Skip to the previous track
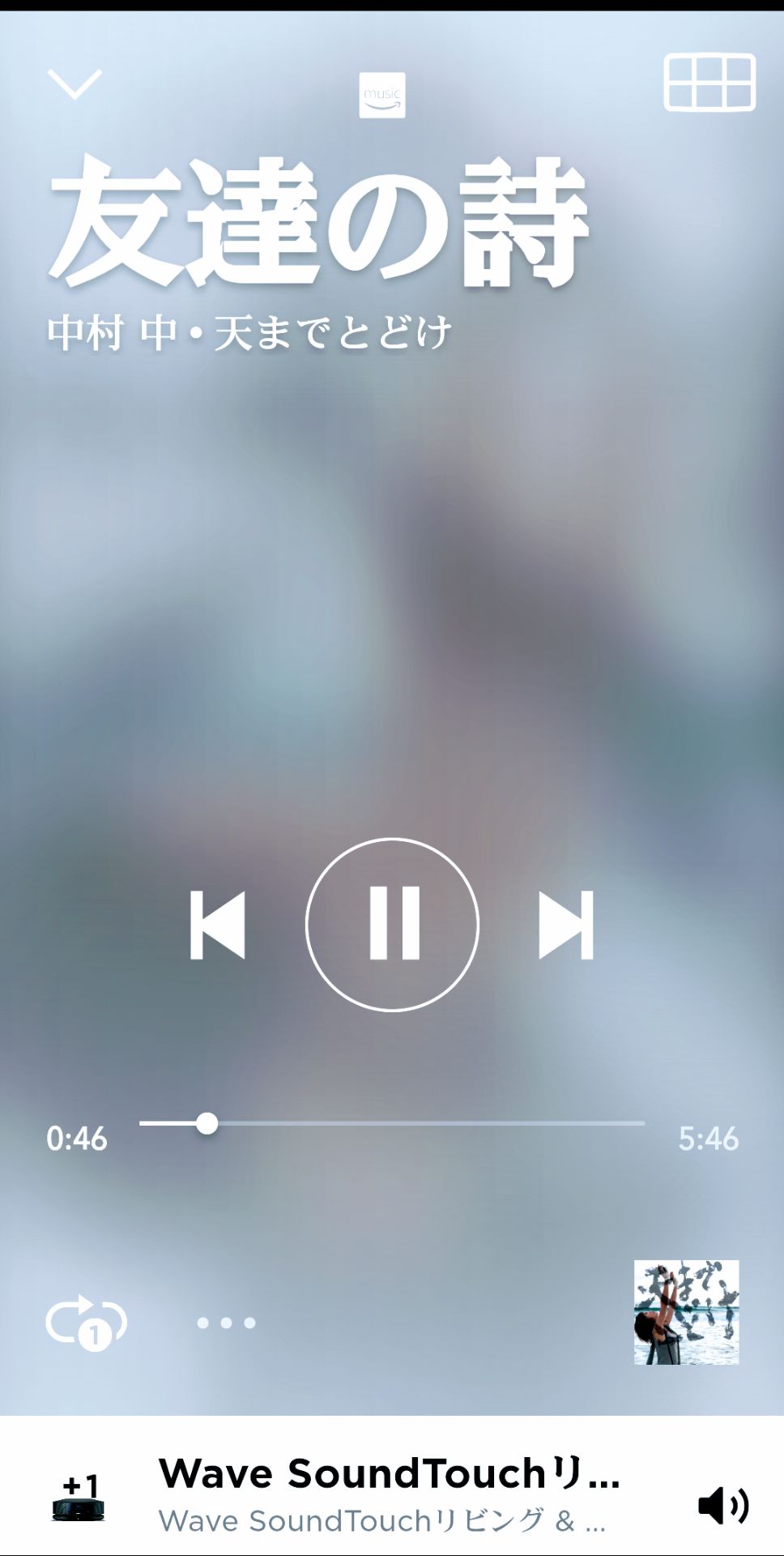 coord(218,925)
